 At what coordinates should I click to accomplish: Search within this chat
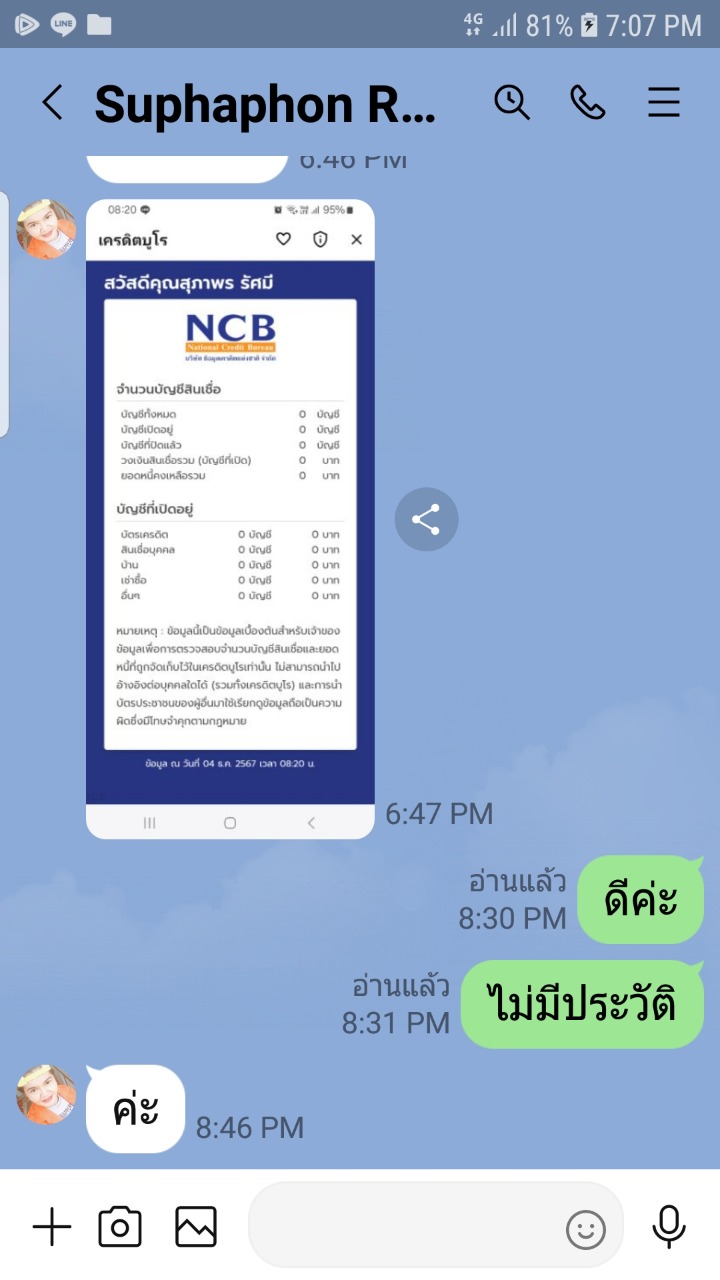[512, 102]
